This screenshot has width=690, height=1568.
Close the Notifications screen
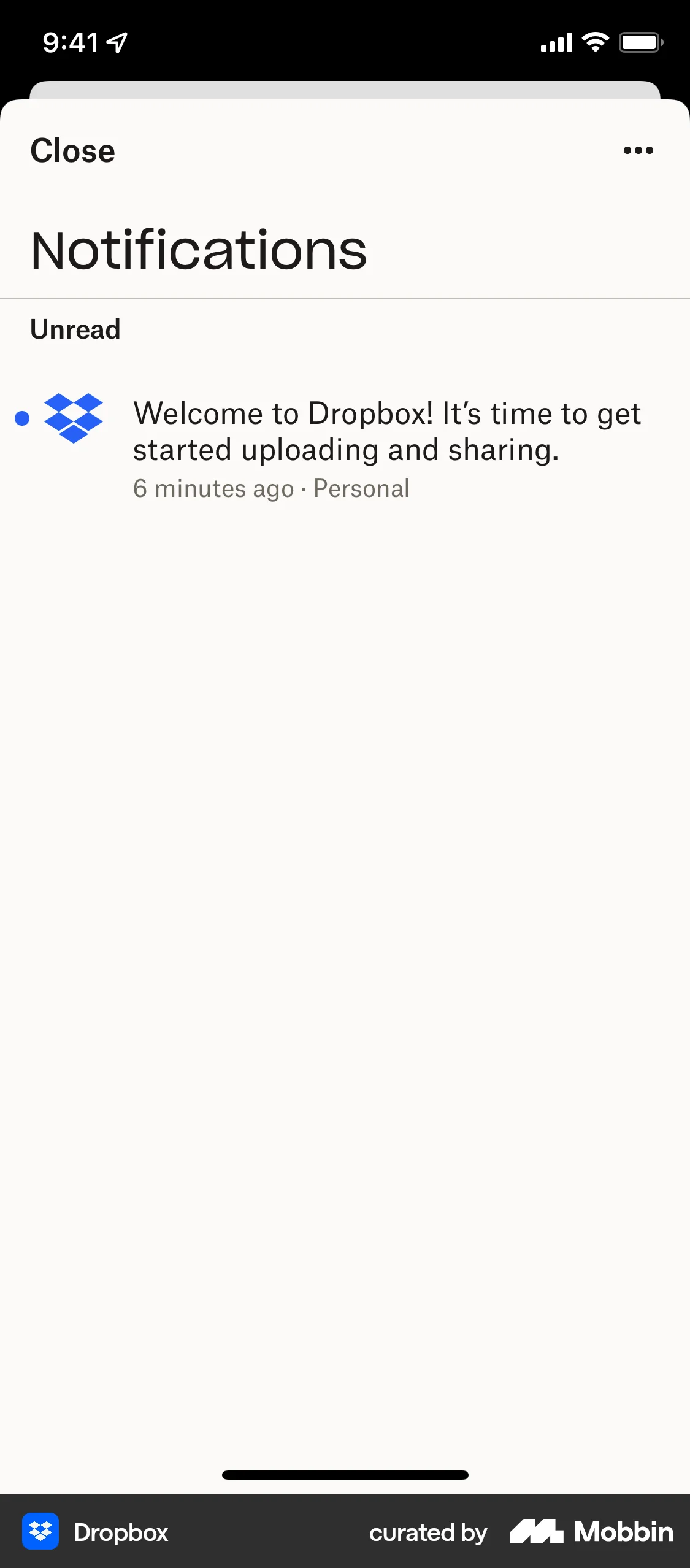click(x=73, y=150)
